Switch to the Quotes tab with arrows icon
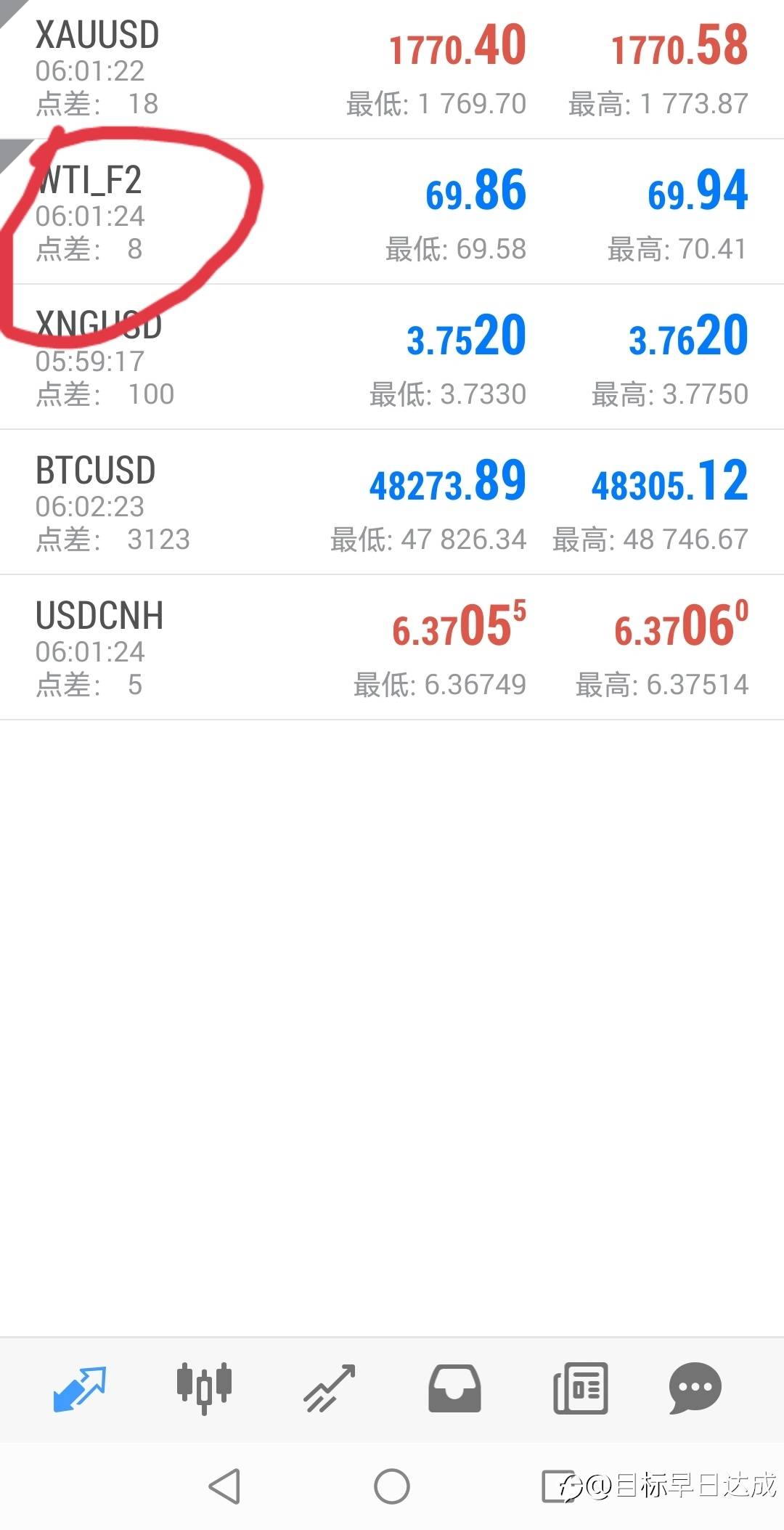Viewport: 784px width, 1530px height. click(80, 1388)
